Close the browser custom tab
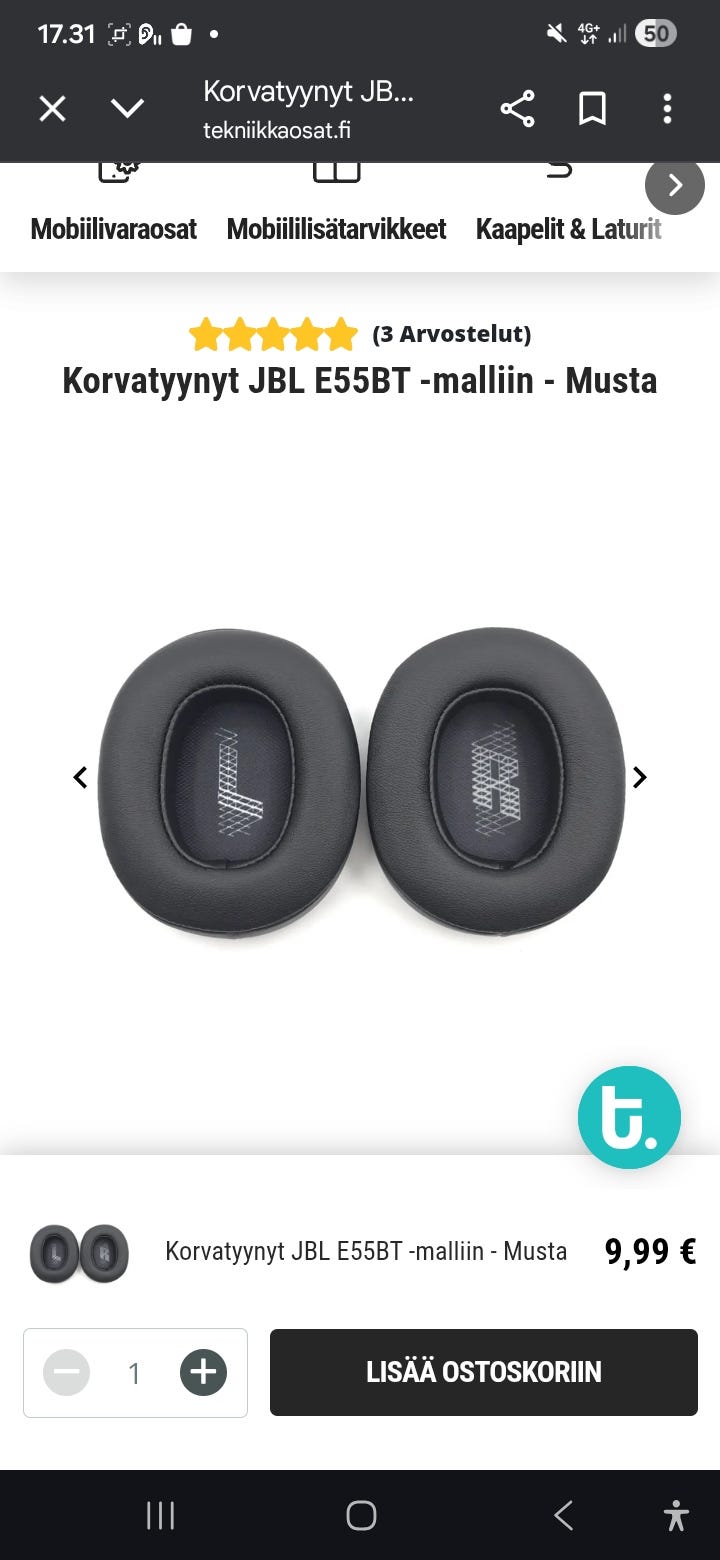Image resolution: width=720 pixels, height=1560 pixels. coord(52,108)
